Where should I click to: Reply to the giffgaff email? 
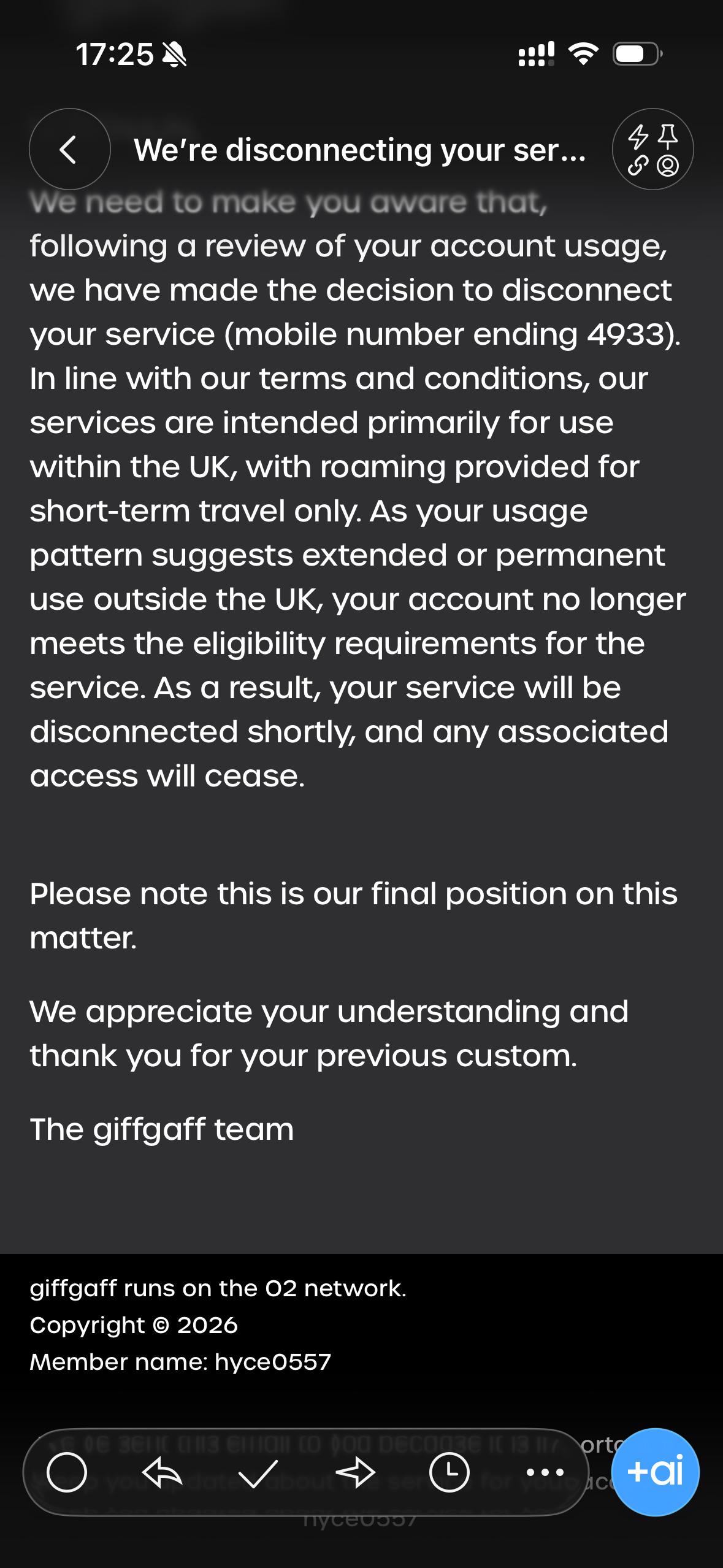point(162,1472)
